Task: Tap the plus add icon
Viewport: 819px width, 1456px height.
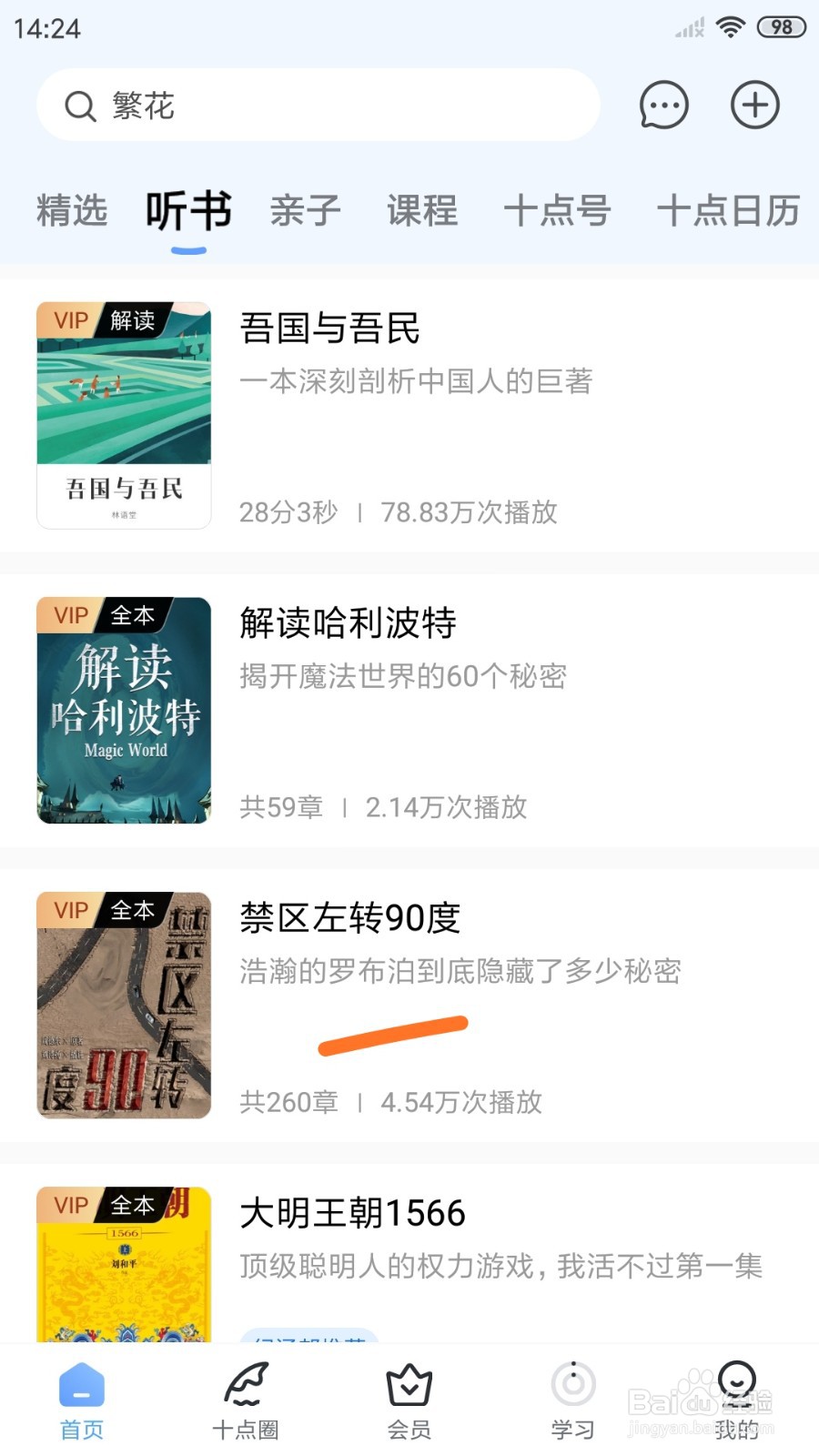Action: pos(755,105)
